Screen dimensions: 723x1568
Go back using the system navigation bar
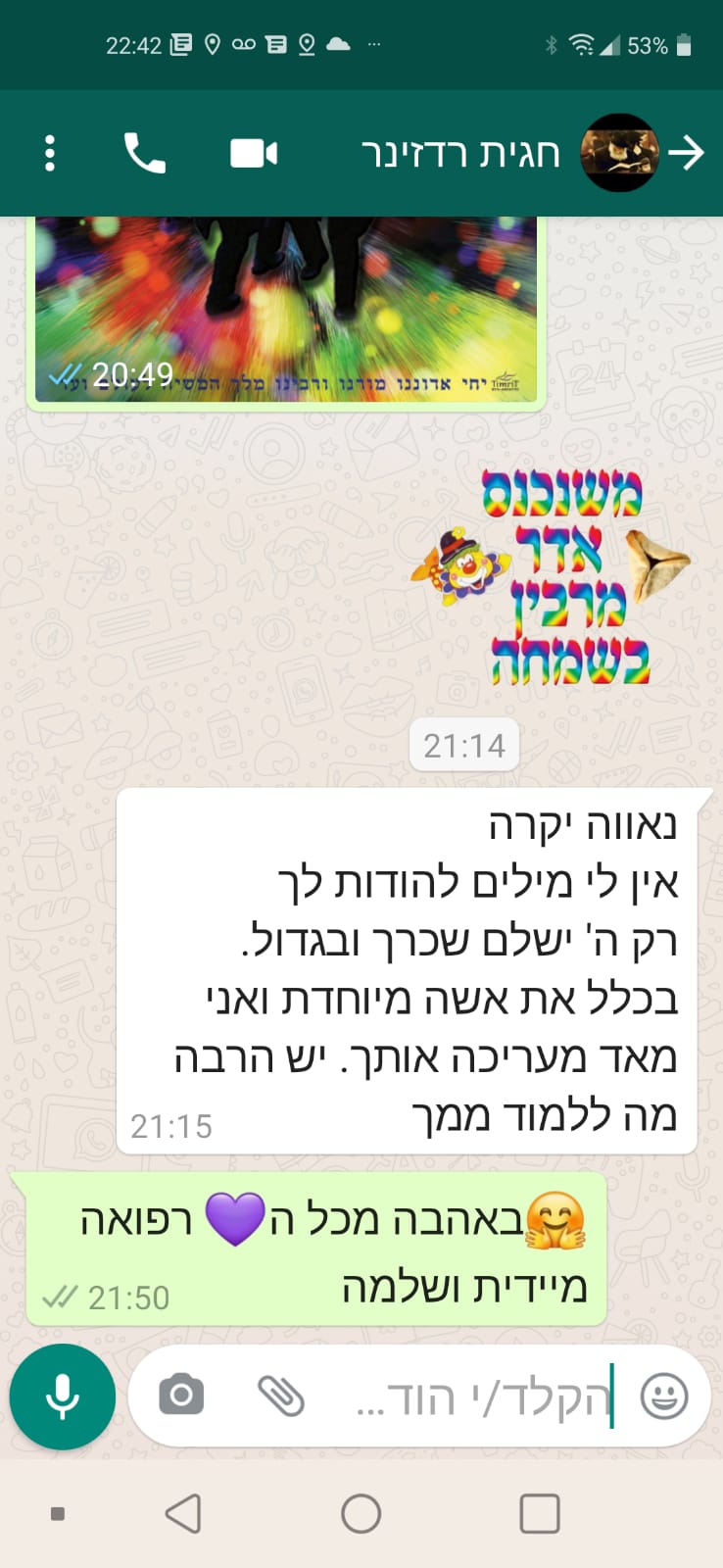click(x=183, y=1514)
